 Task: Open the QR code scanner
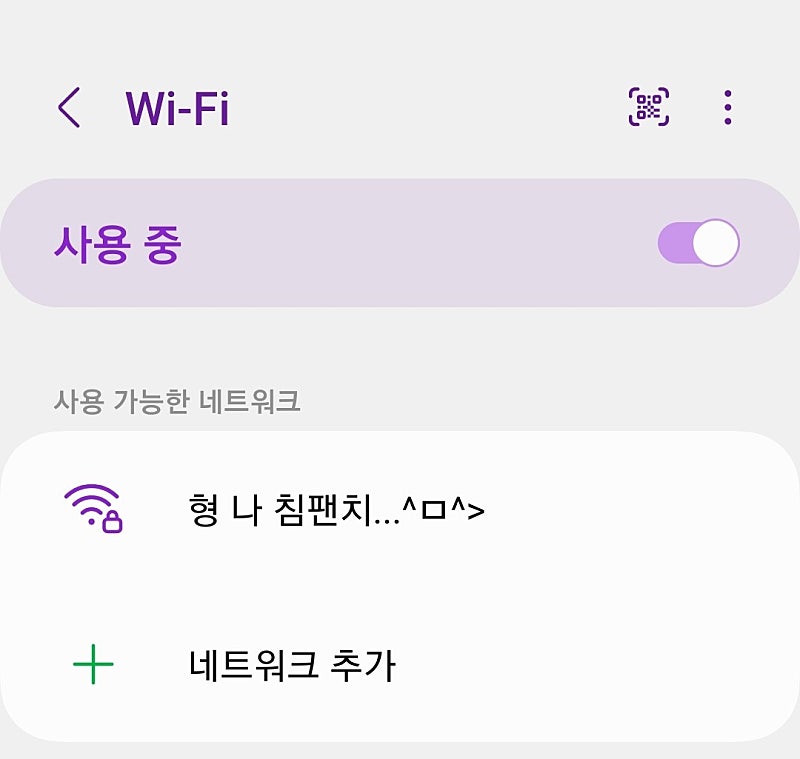648,107
